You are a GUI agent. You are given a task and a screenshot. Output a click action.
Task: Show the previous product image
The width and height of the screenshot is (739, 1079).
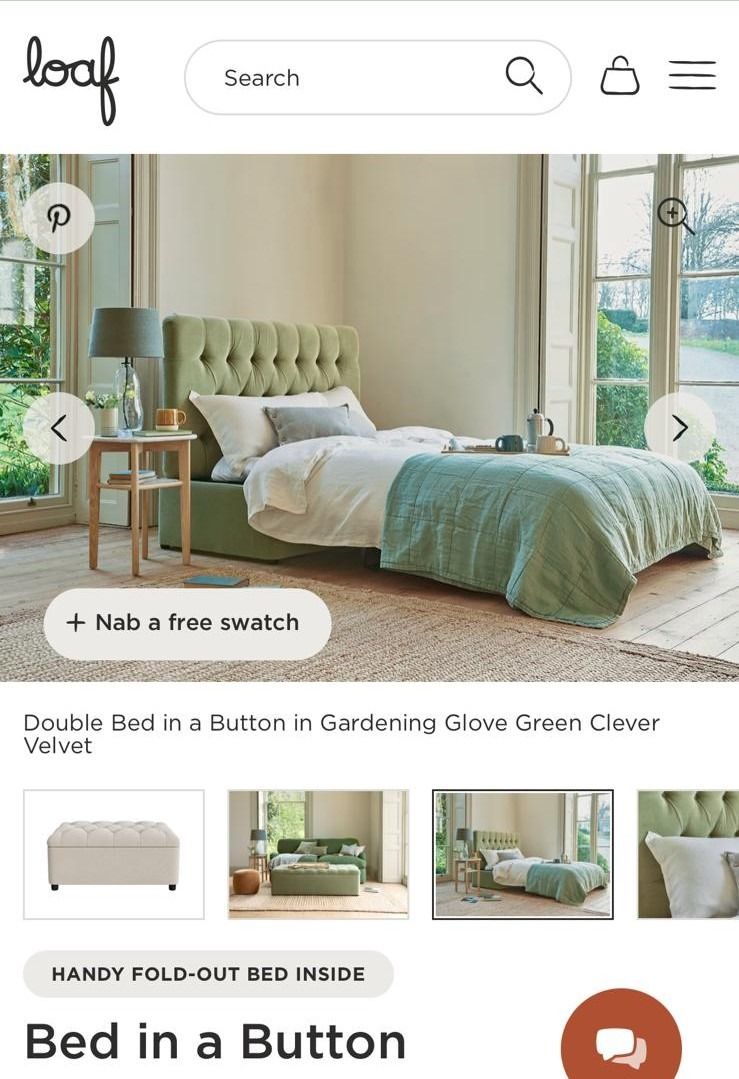pyautogui.click(x=59, y=428)
